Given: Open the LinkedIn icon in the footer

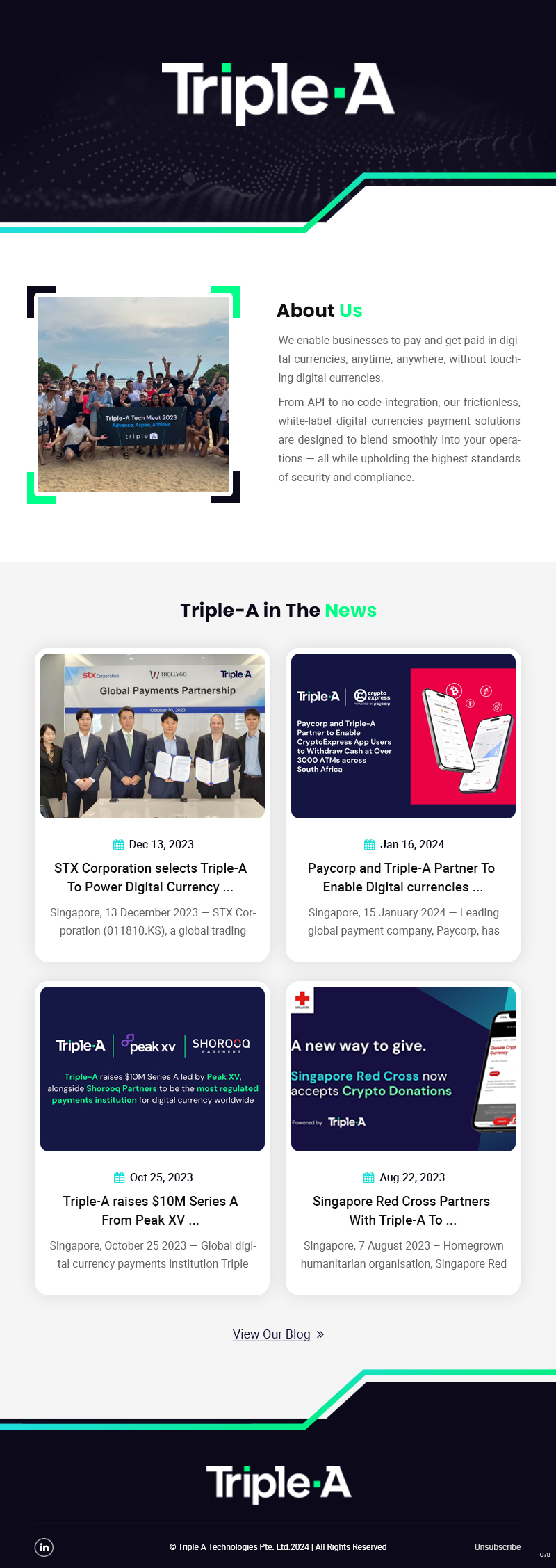Looking at the screenshot, I should pos(44,1547).
